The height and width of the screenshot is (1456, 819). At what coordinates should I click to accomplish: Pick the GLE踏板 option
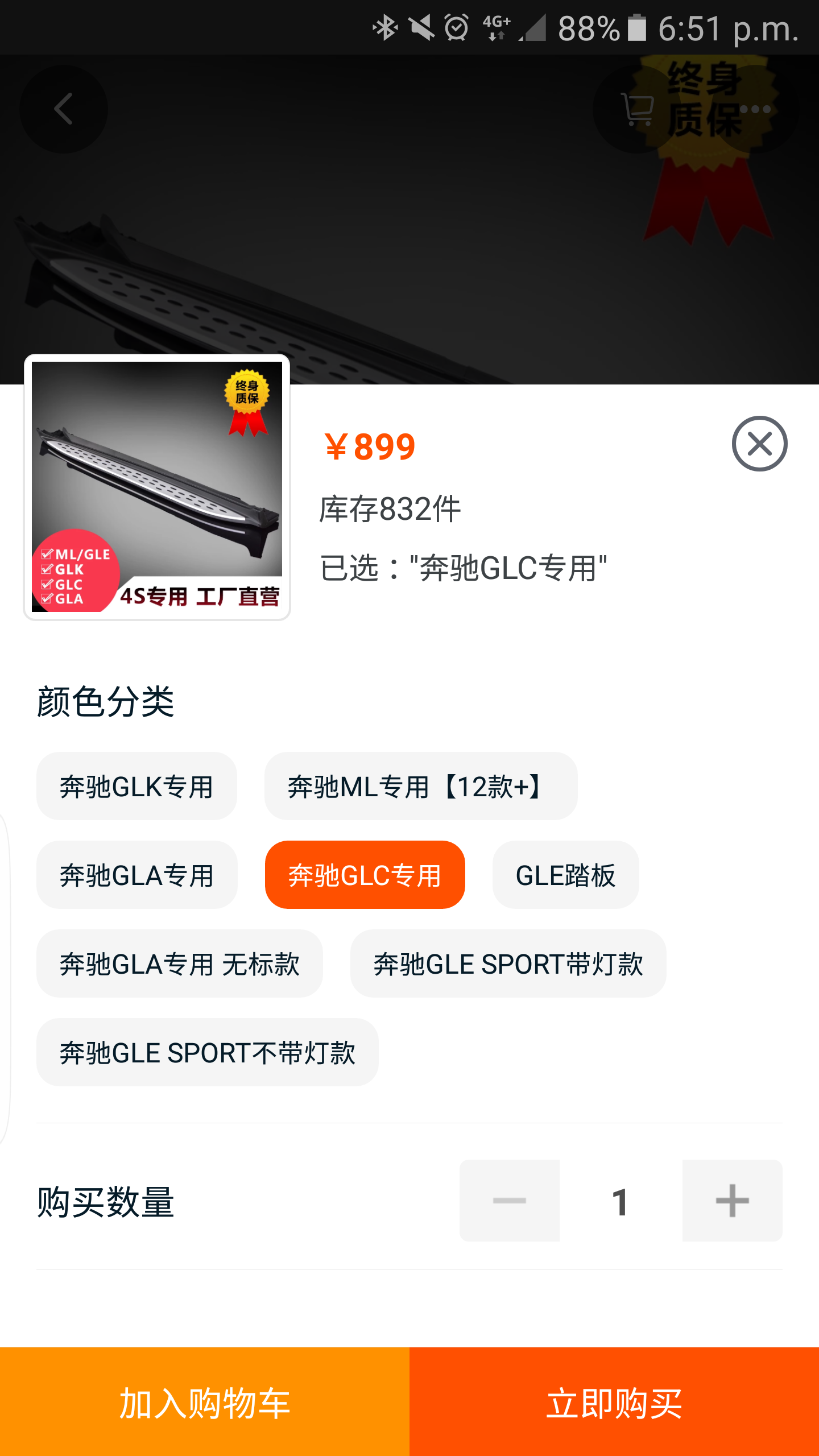coord(565,875)
